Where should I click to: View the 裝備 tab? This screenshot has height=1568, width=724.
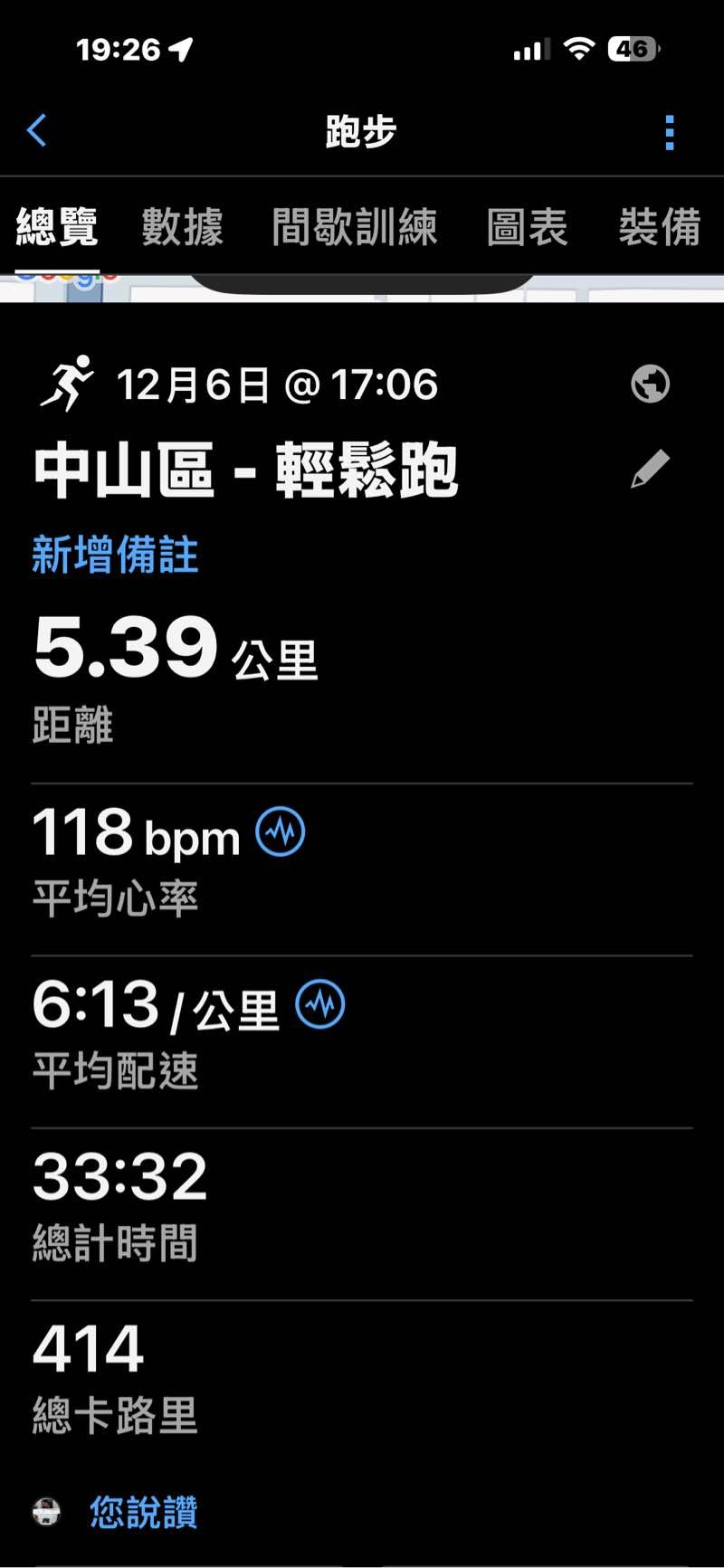659,227
